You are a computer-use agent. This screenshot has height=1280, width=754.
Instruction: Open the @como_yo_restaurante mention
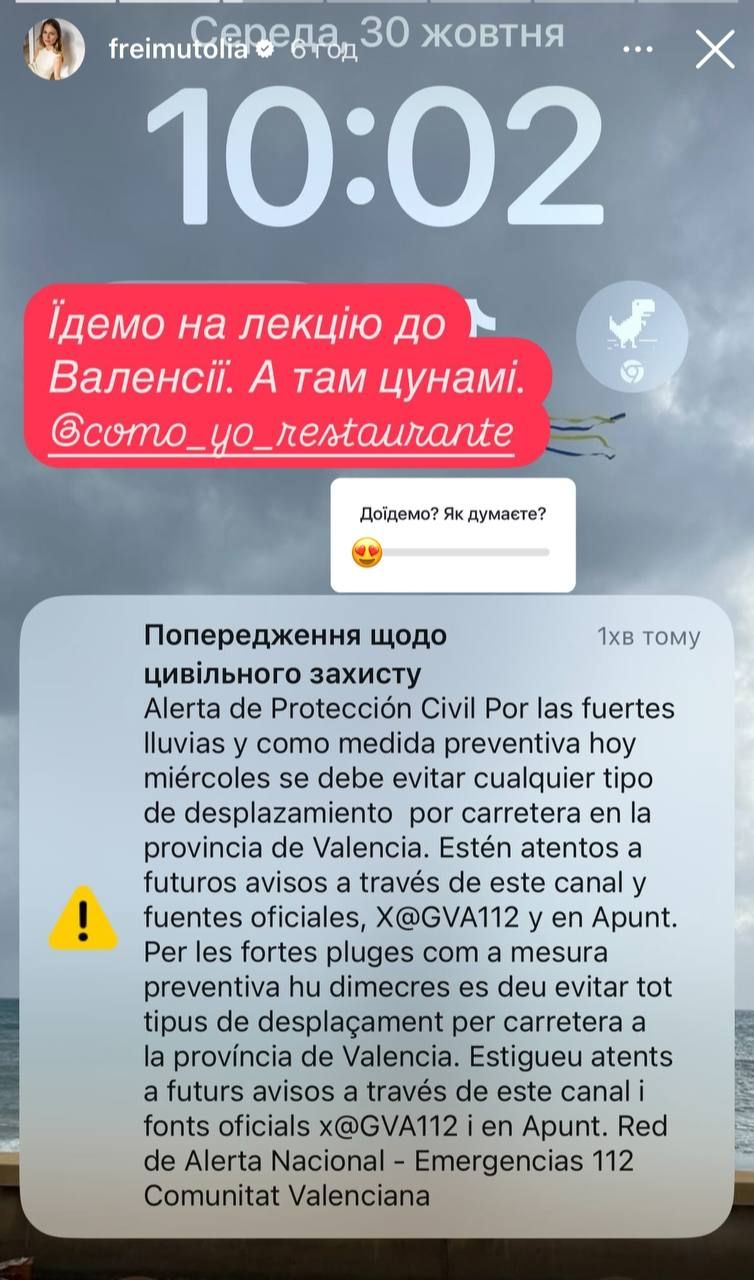point(282,436)
